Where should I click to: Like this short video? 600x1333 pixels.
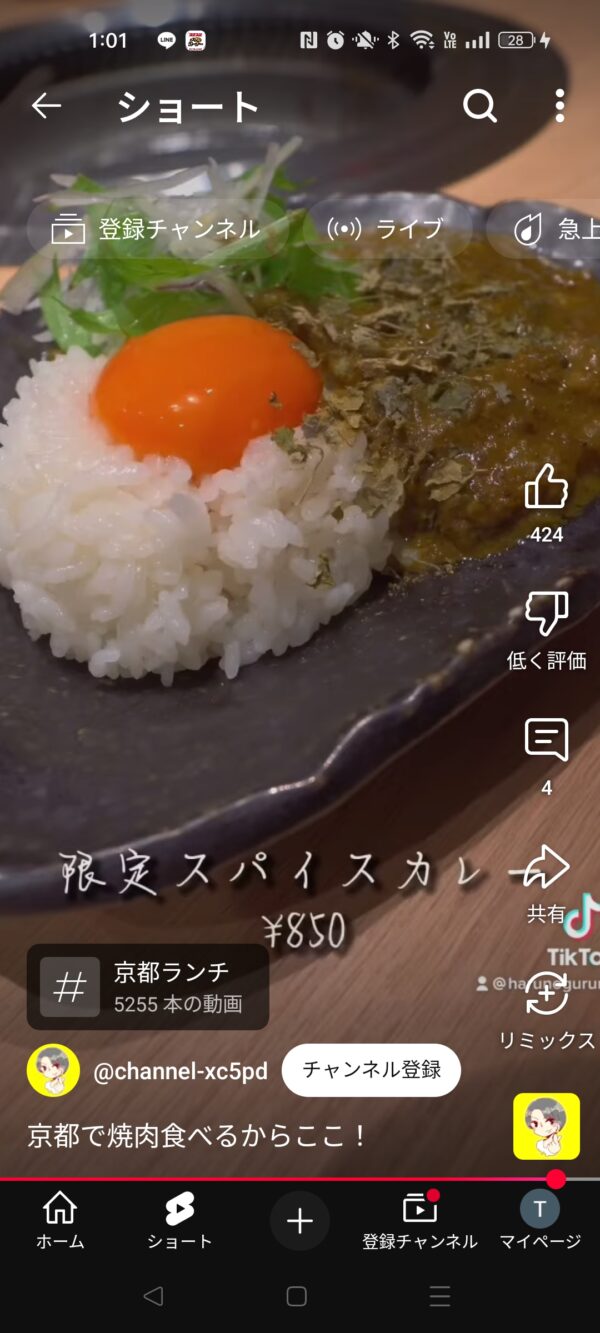pos(546,489)
